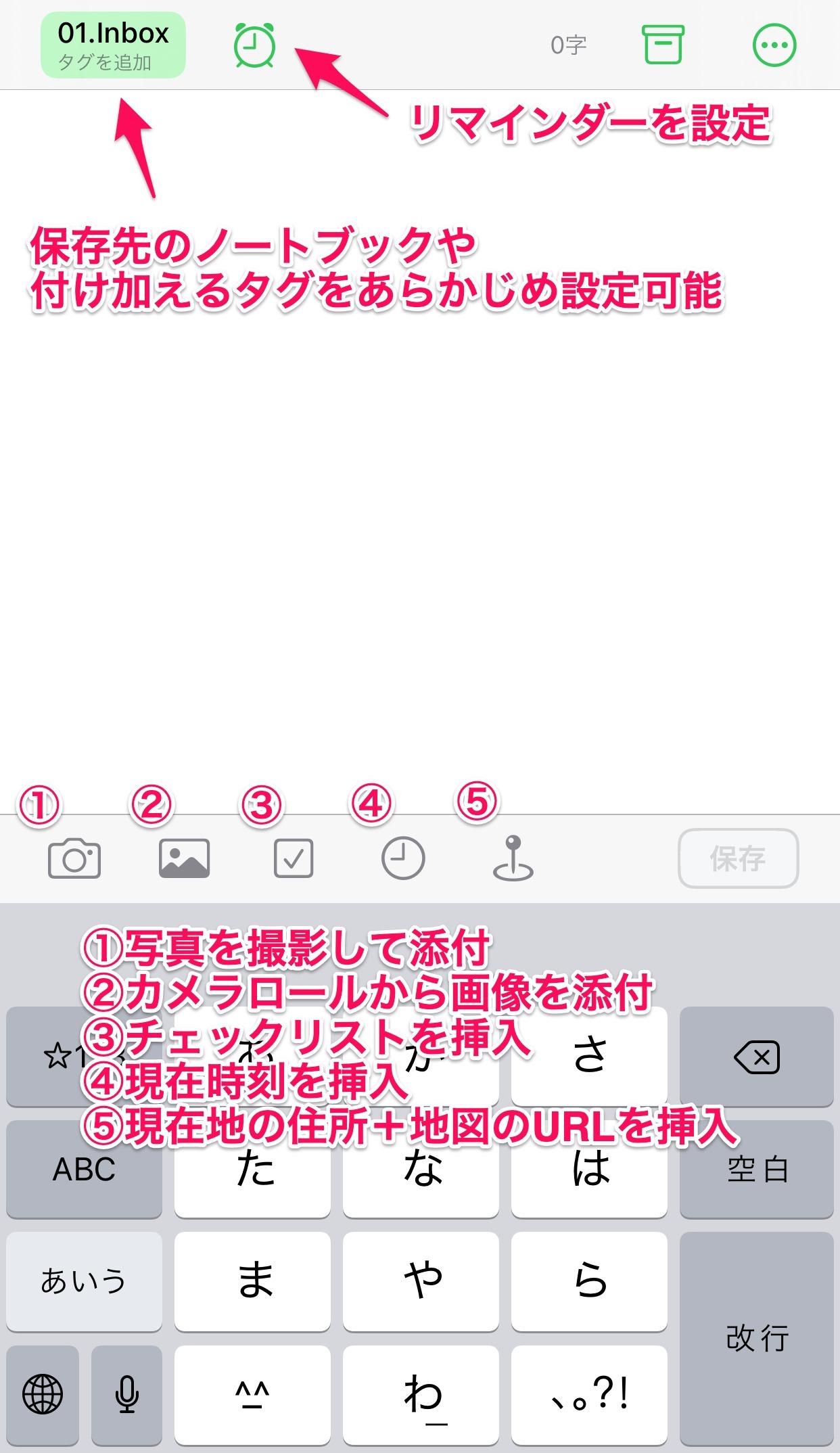
Task: Insert the current time via clock icon
Action: (403, 858)
